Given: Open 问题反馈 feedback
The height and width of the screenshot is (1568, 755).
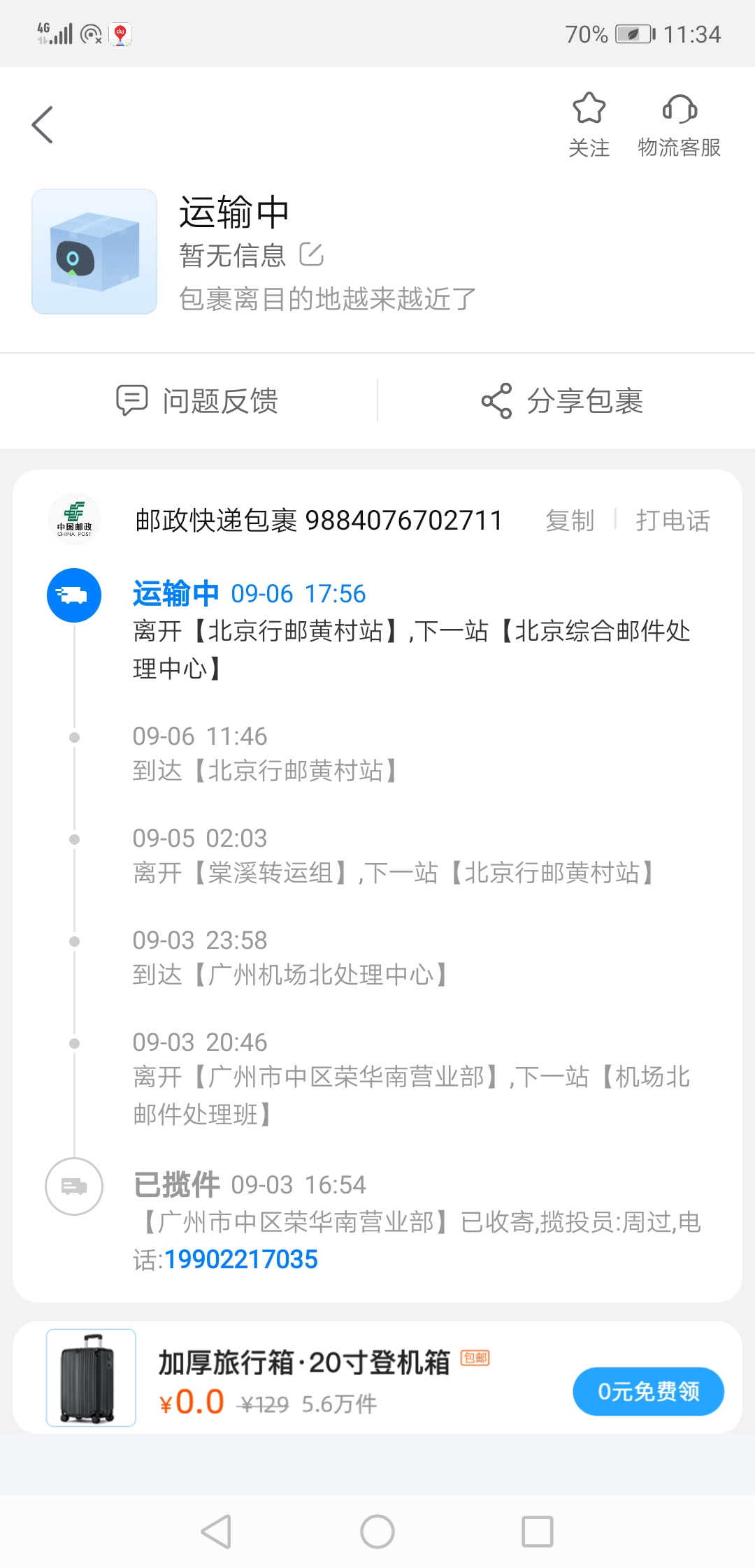Looking at the screenshot, I should coord(197,400).
